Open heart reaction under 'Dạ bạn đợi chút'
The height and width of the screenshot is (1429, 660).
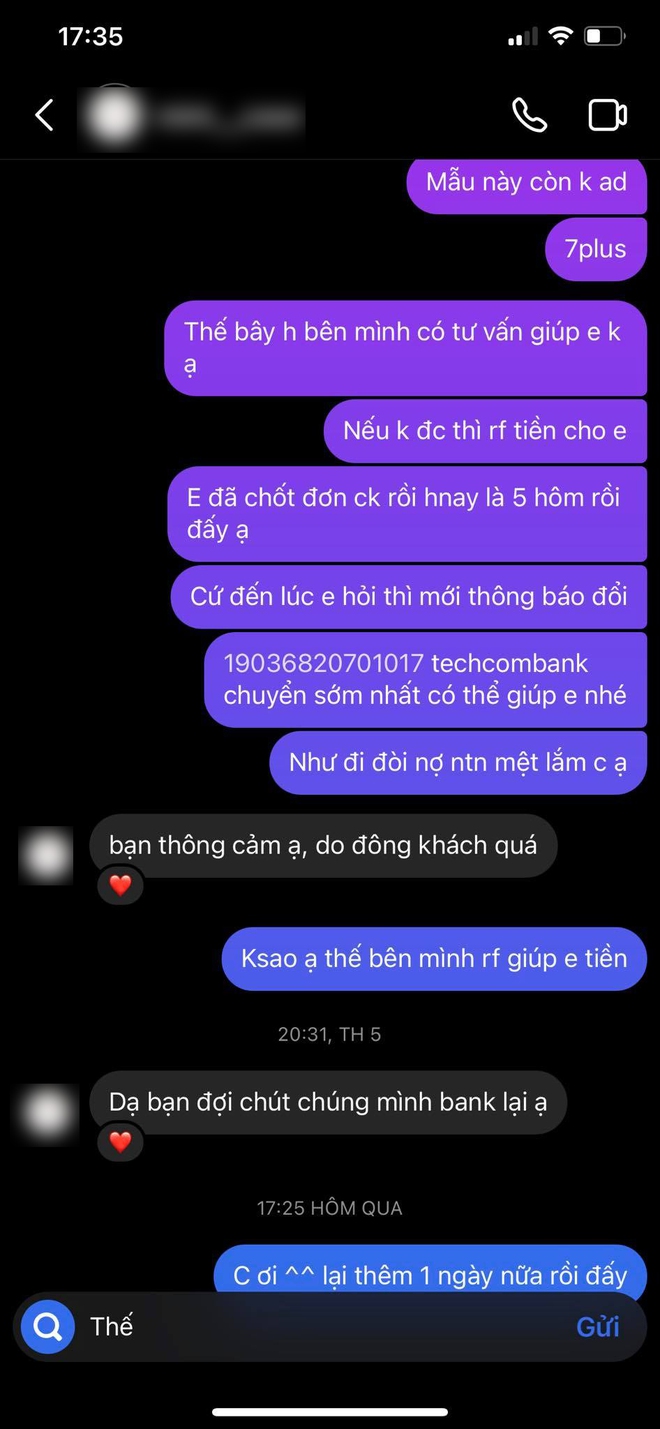click(x=120, y=1141)
